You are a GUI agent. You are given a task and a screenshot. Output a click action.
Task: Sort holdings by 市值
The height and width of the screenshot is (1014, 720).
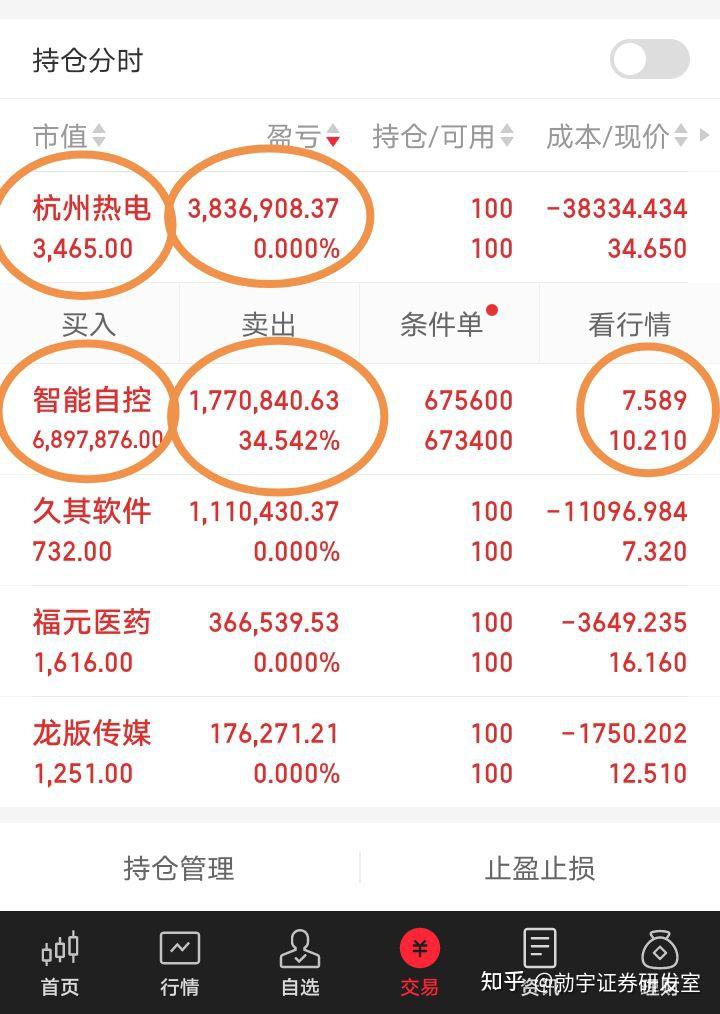(68, 136)
